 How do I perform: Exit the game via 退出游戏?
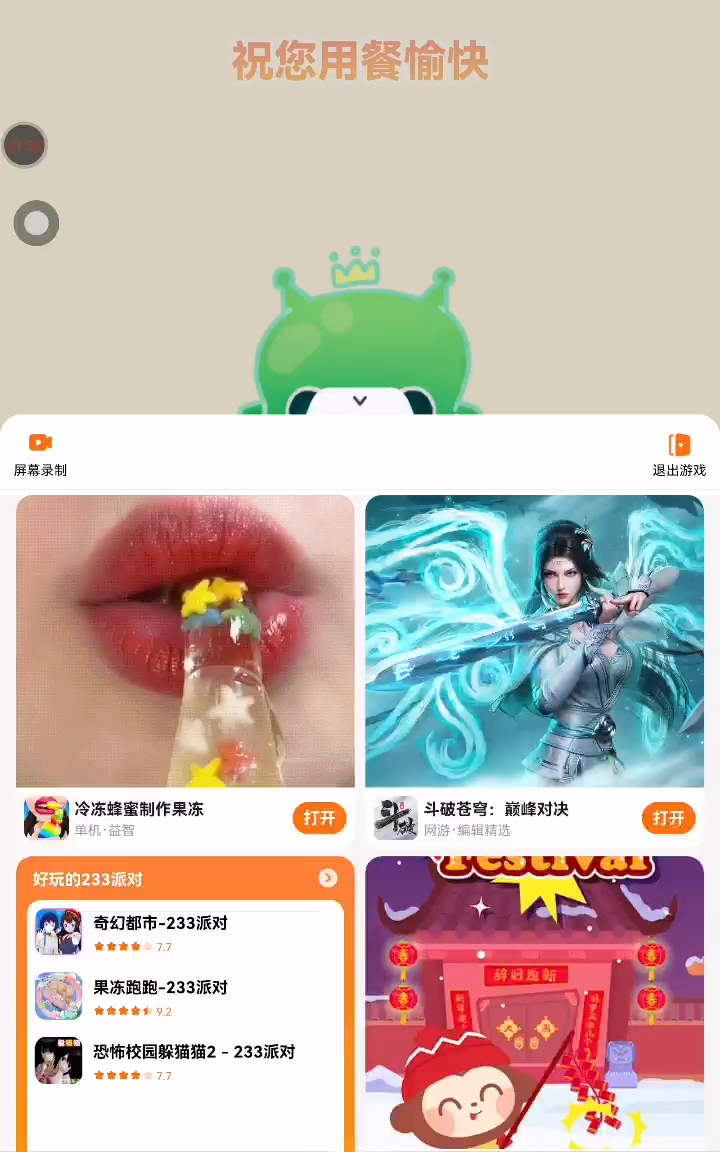coord(679,455)
